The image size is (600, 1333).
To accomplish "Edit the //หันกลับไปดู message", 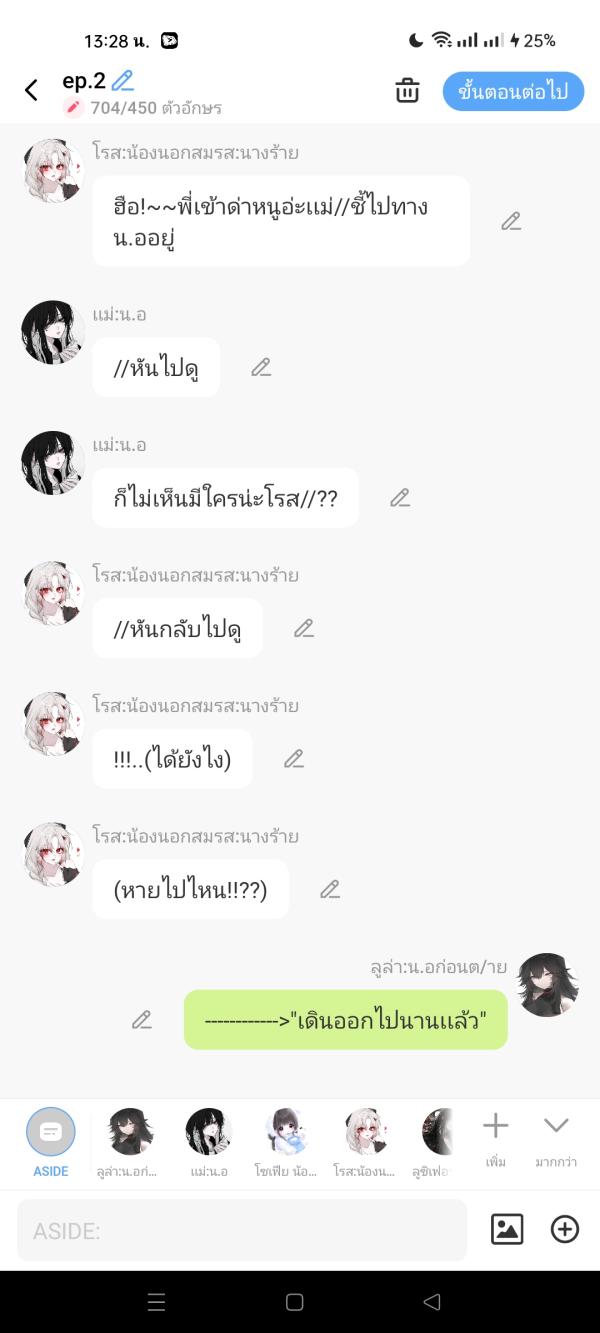I will pyautogui.click(x=304, y=628).
